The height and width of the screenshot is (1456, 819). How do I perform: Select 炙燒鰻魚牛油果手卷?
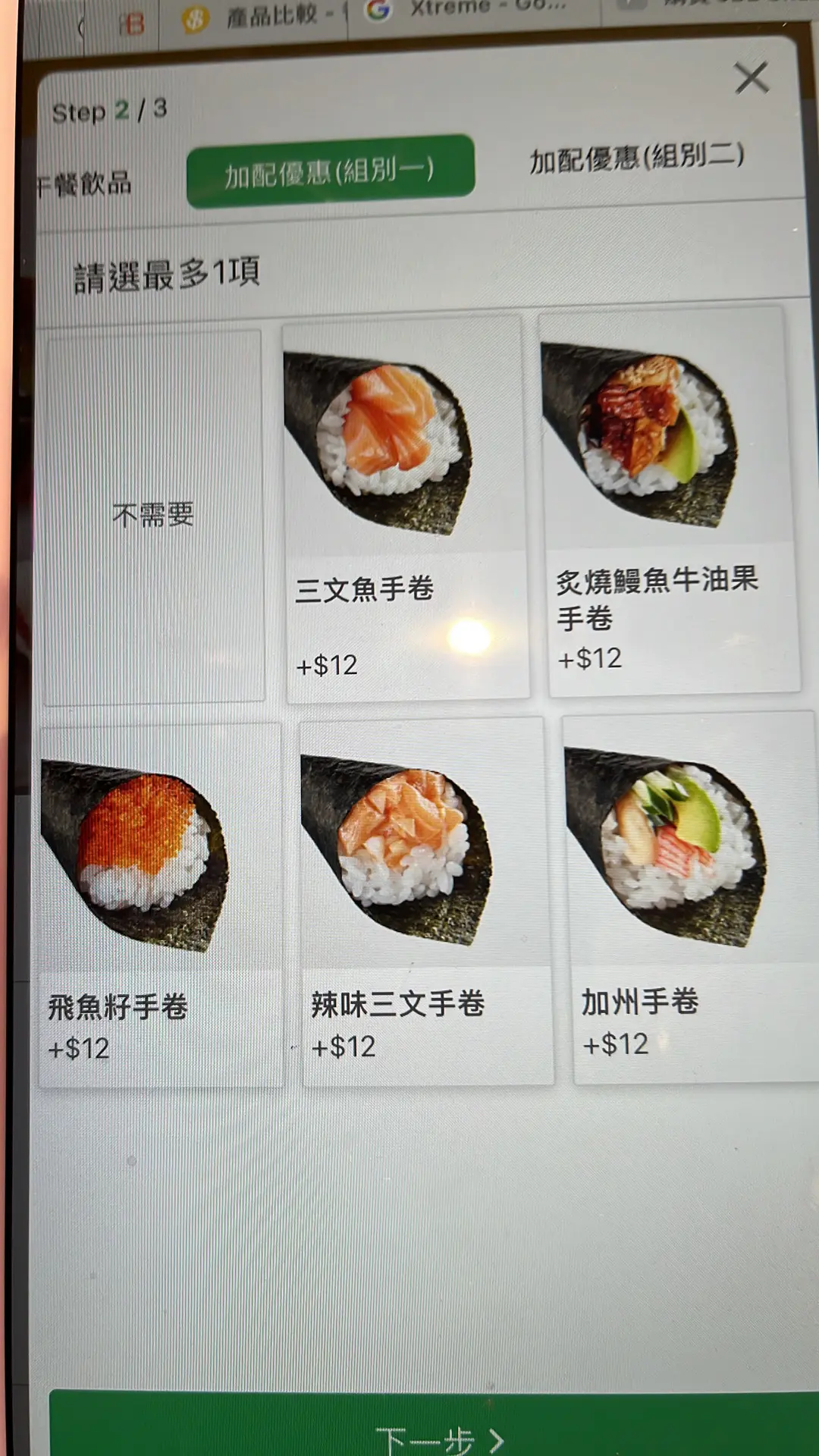pos(667,500)
